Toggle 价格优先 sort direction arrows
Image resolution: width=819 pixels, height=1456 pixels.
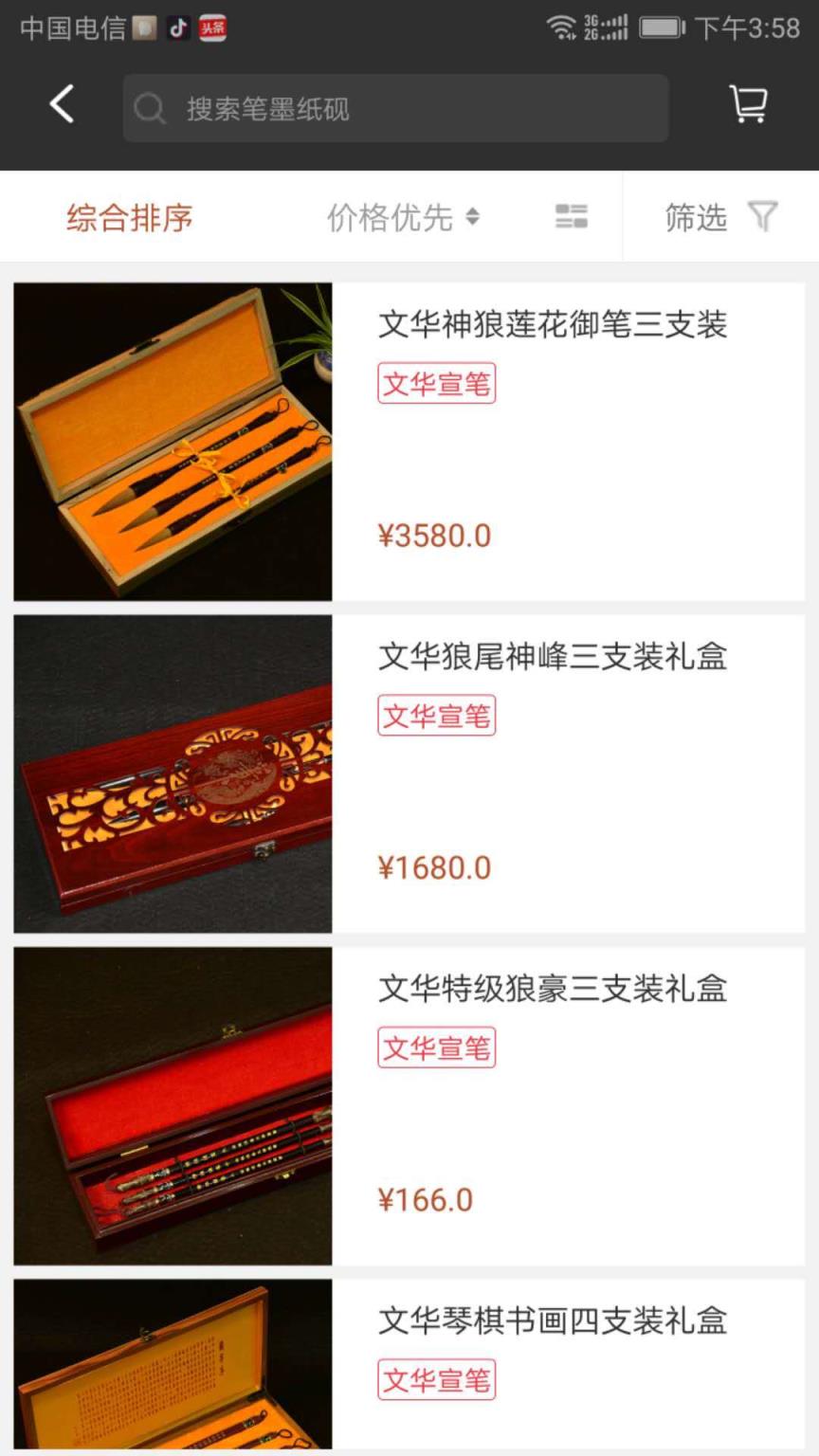pyautogui.click(x=473, y=216)
